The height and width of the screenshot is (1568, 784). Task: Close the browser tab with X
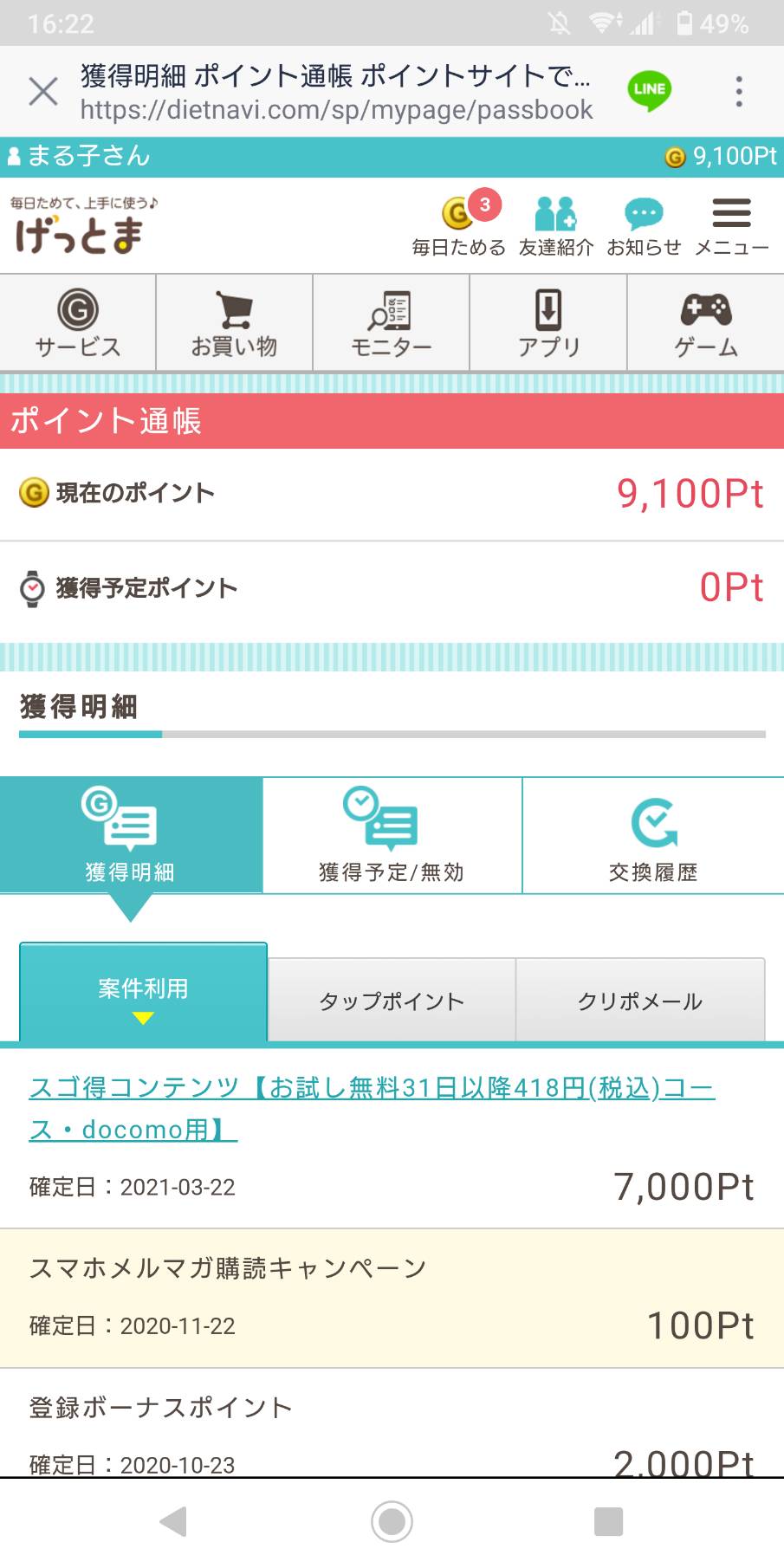click(43, 91)
